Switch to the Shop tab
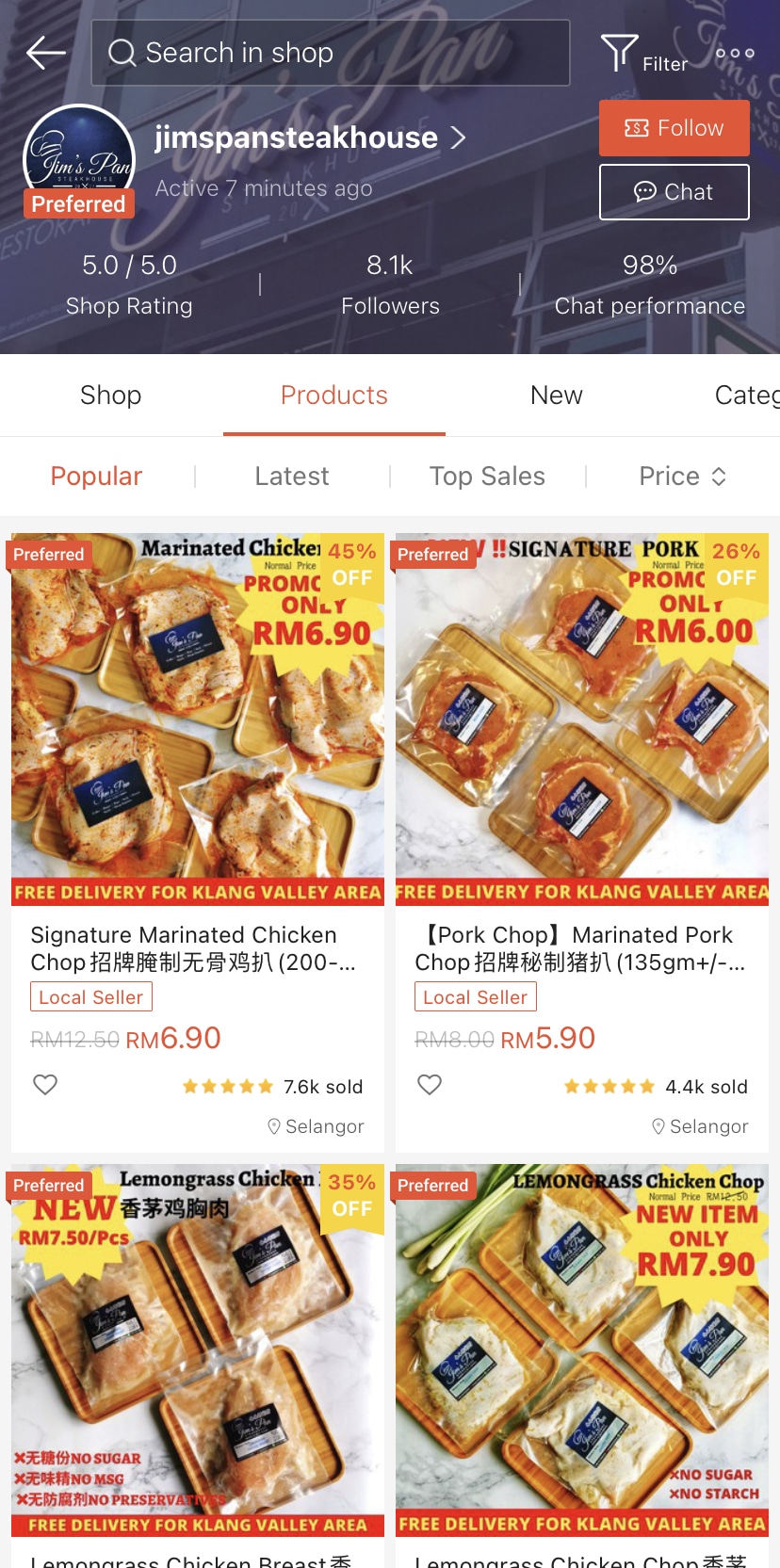Screen dimensions: 780x1568 click(110, 396)
